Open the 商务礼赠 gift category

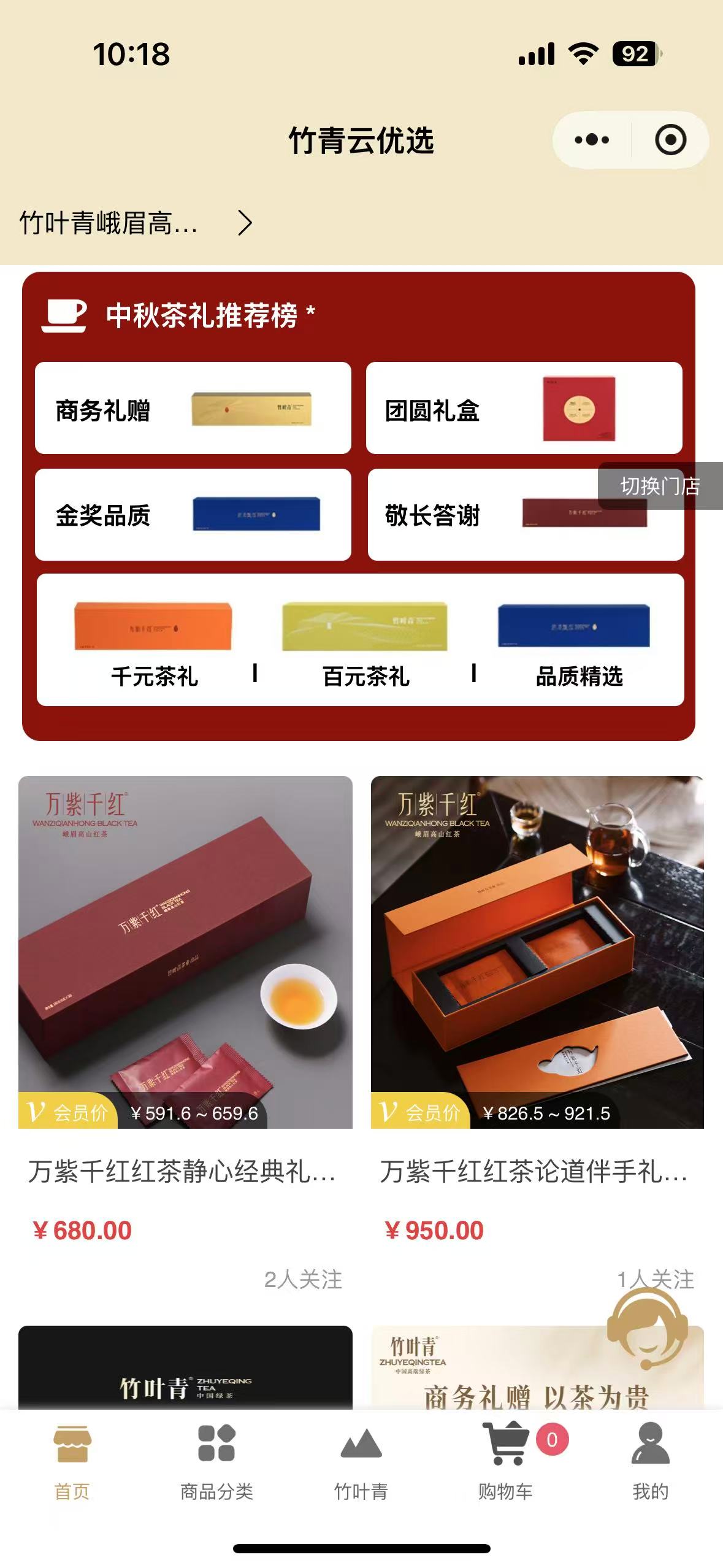[193, 409]
